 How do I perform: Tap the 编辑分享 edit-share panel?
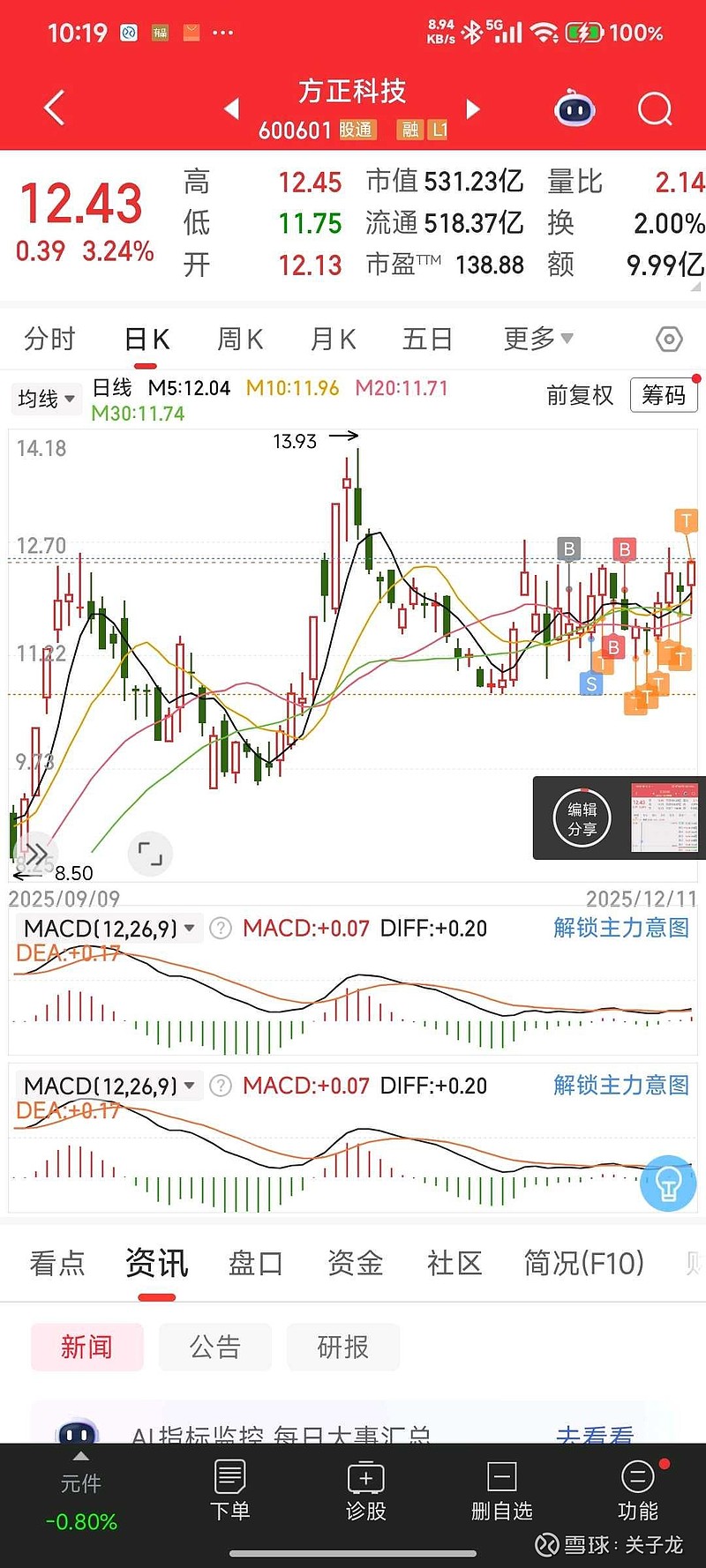(579, 818)
